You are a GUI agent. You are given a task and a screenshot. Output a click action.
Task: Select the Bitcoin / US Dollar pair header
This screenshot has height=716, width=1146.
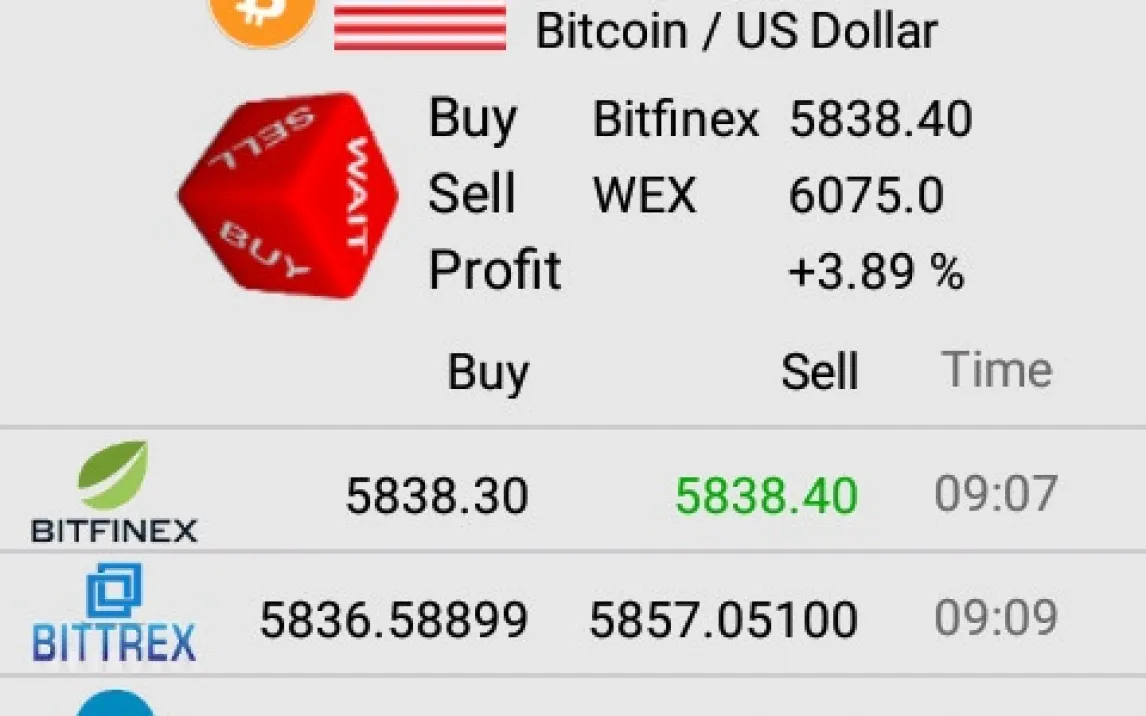pos(735,30)
